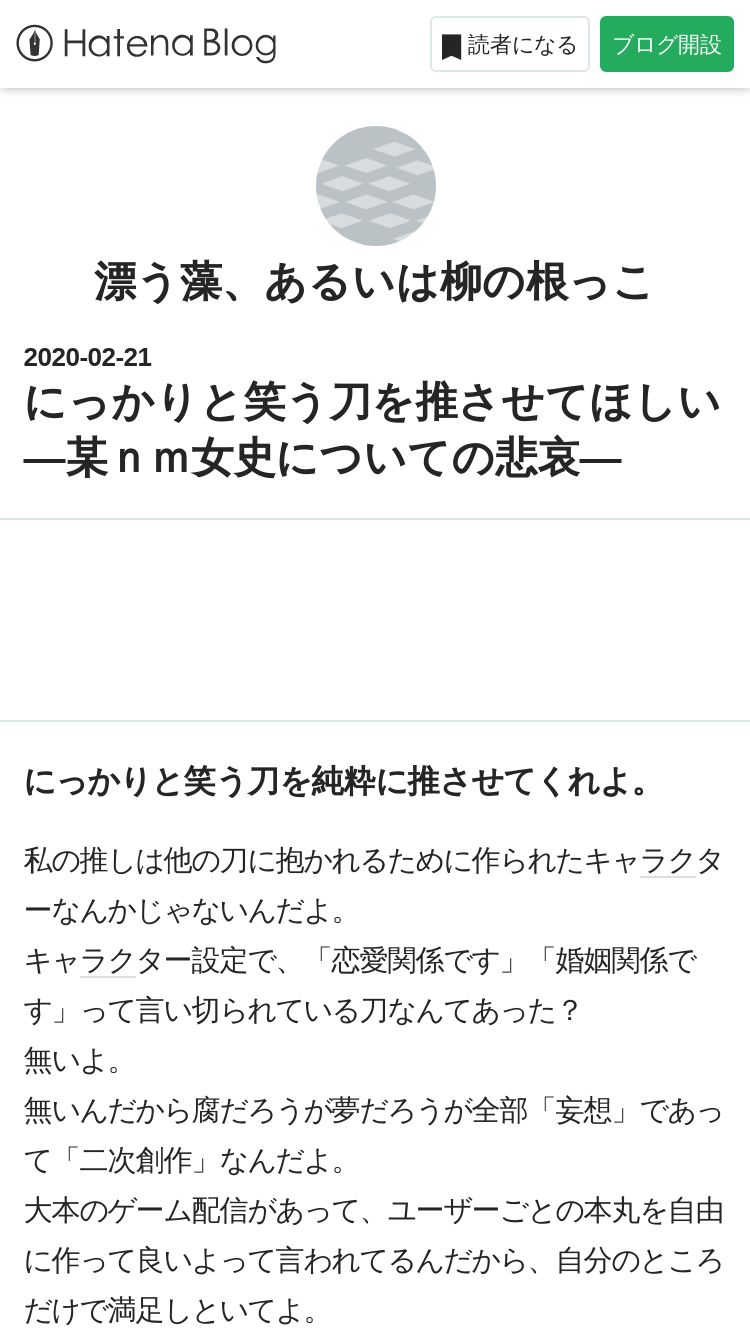Viewport: 750px width, 1334px height.
Task: Open the 2020-02-21 date archive link
Action: [88, 357]
